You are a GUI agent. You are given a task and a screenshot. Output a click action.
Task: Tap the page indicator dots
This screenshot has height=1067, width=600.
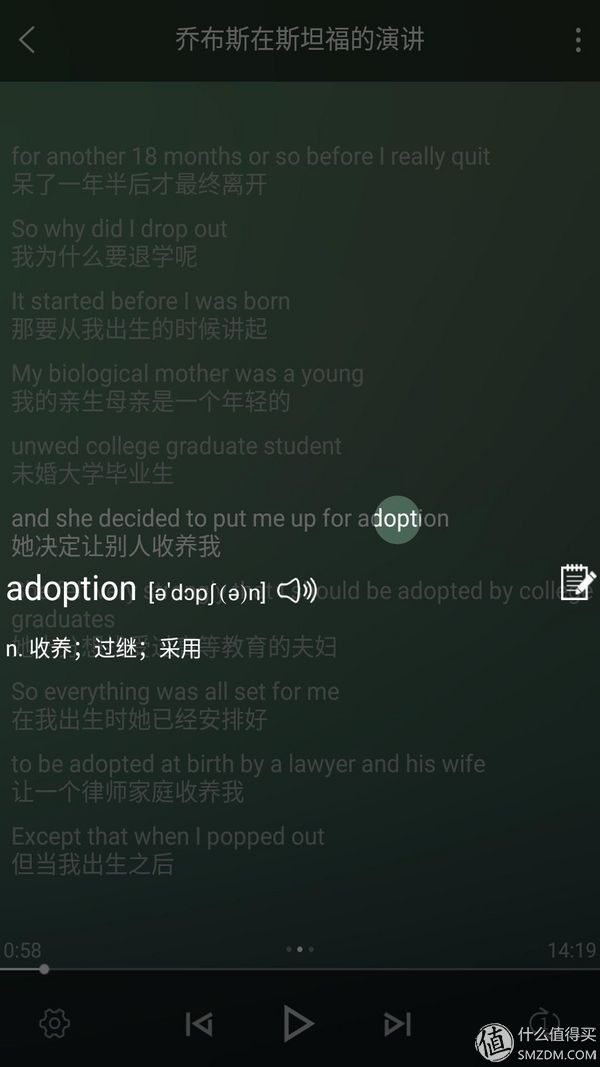pyautogui.click(x=300, y=949)
